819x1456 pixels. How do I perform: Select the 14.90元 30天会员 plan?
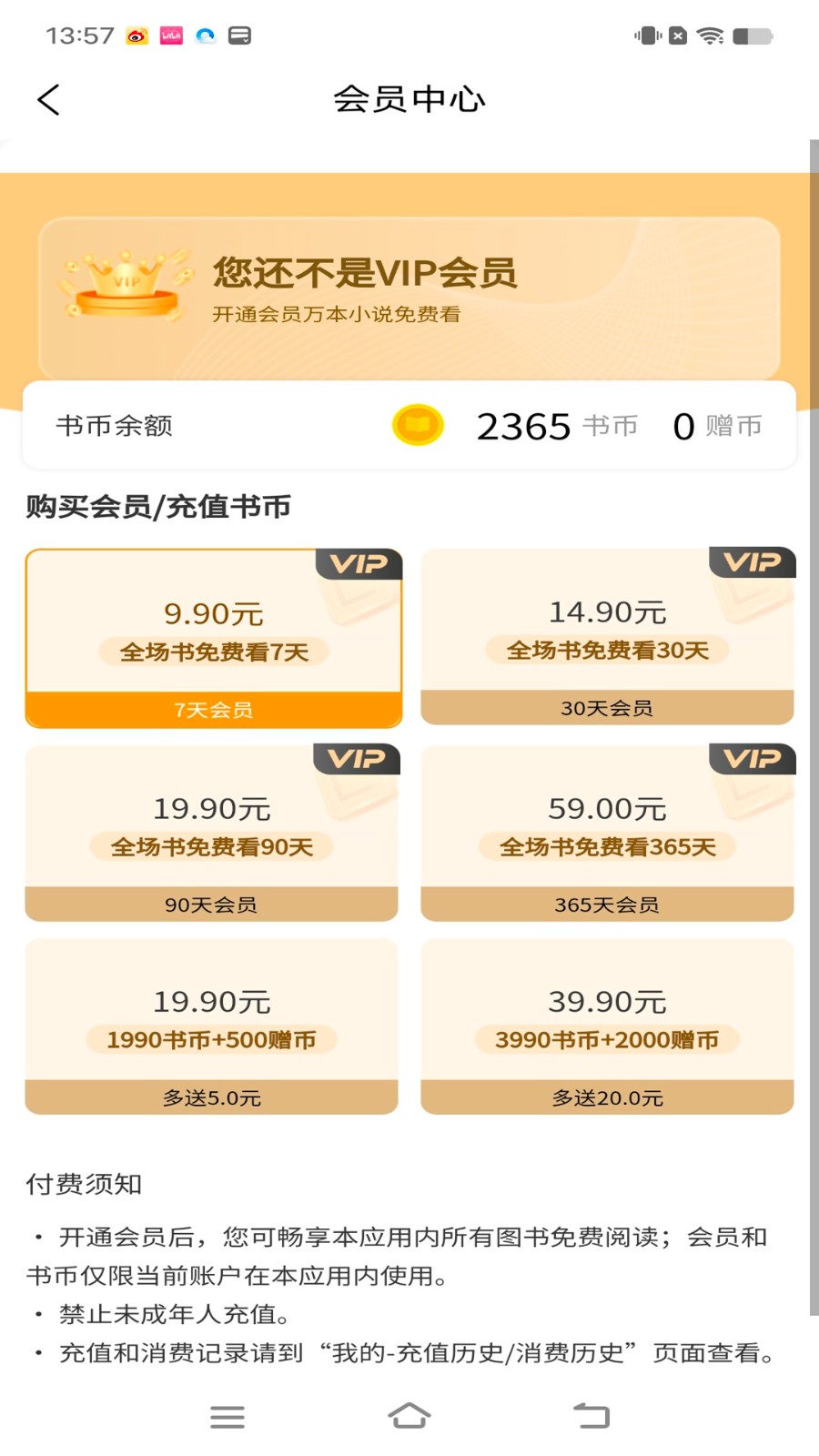tap(608, 635)
